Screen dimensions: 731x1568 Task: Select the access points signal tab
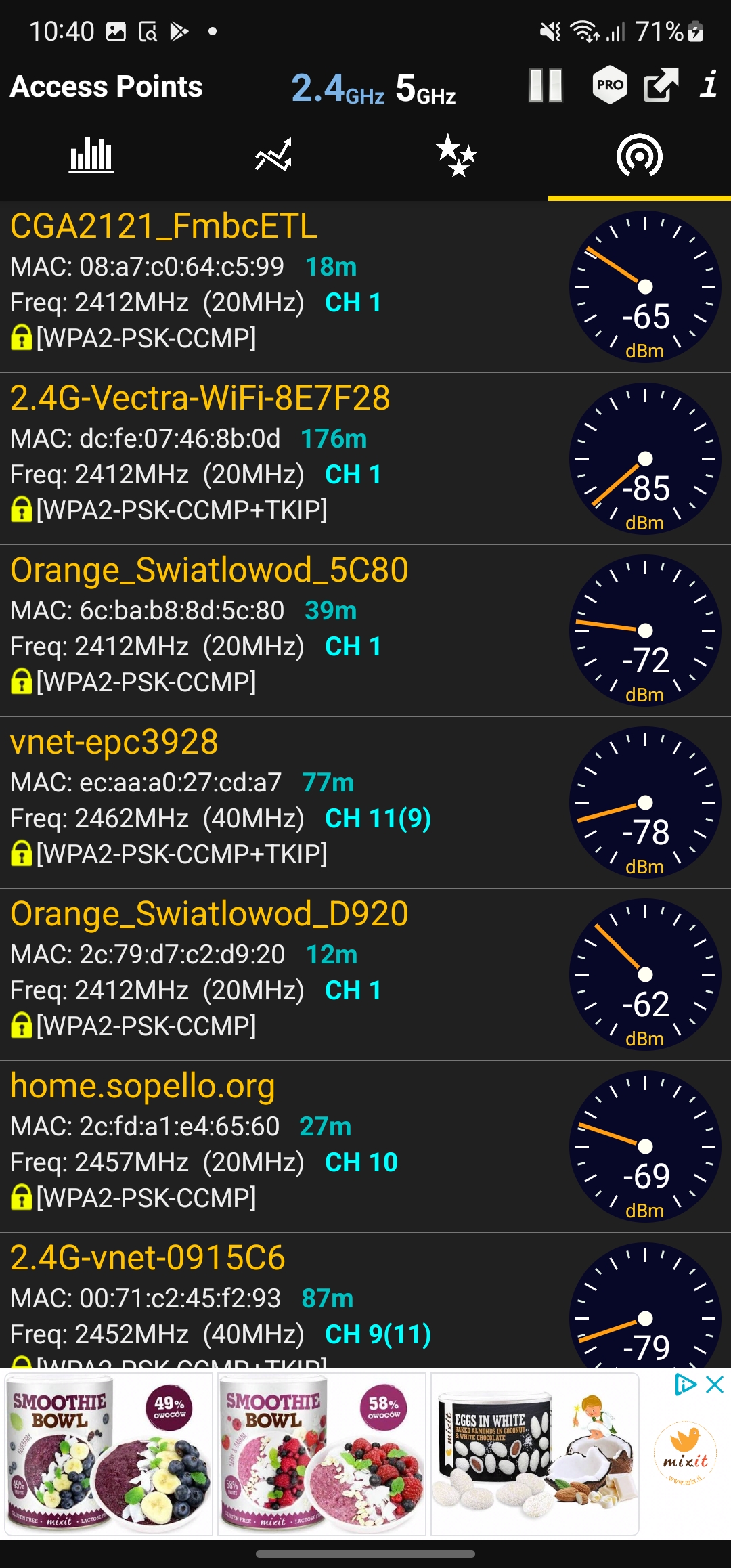click(639, 156)
